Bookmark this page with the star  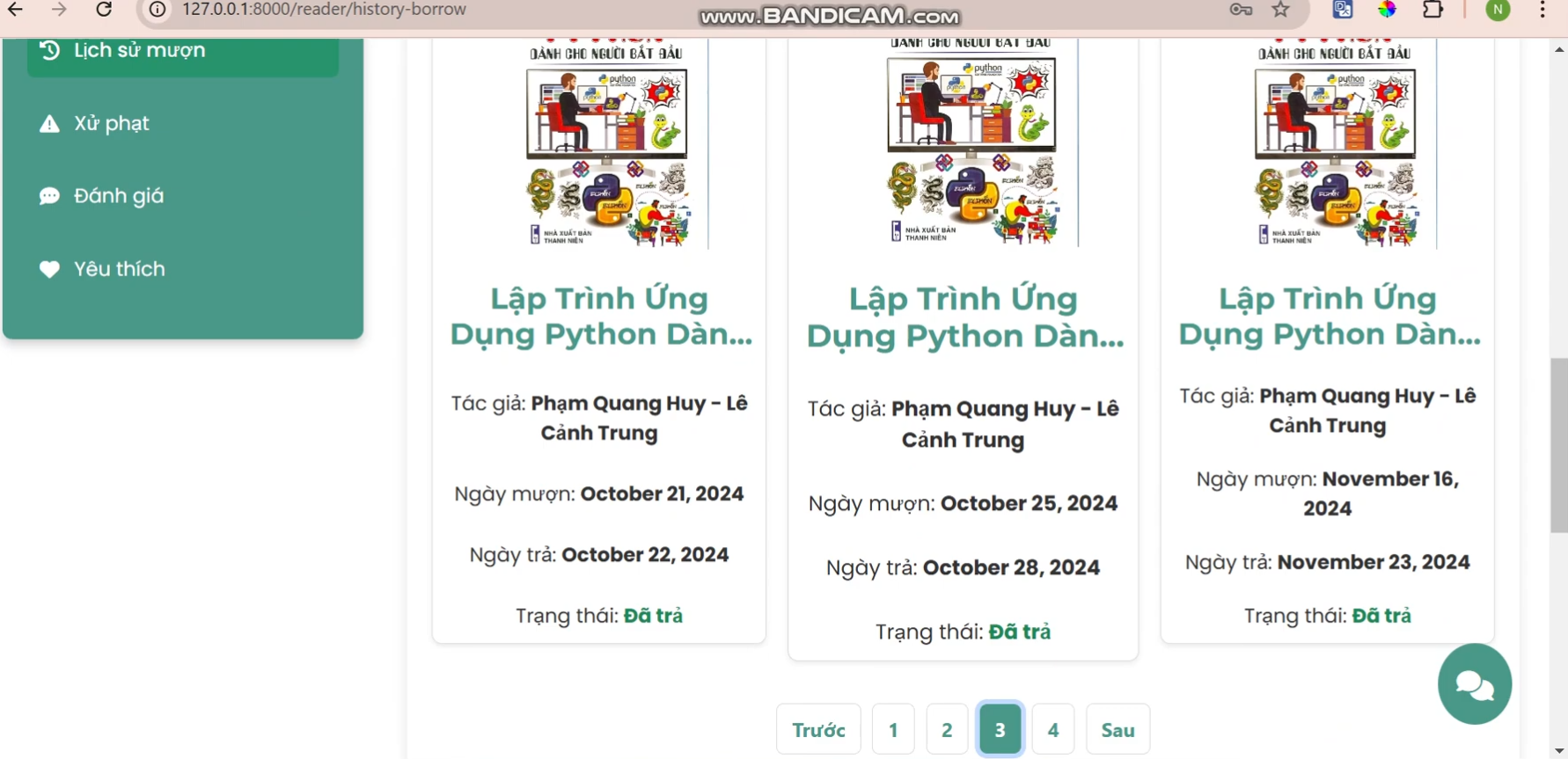click(x=1280, y=10)
